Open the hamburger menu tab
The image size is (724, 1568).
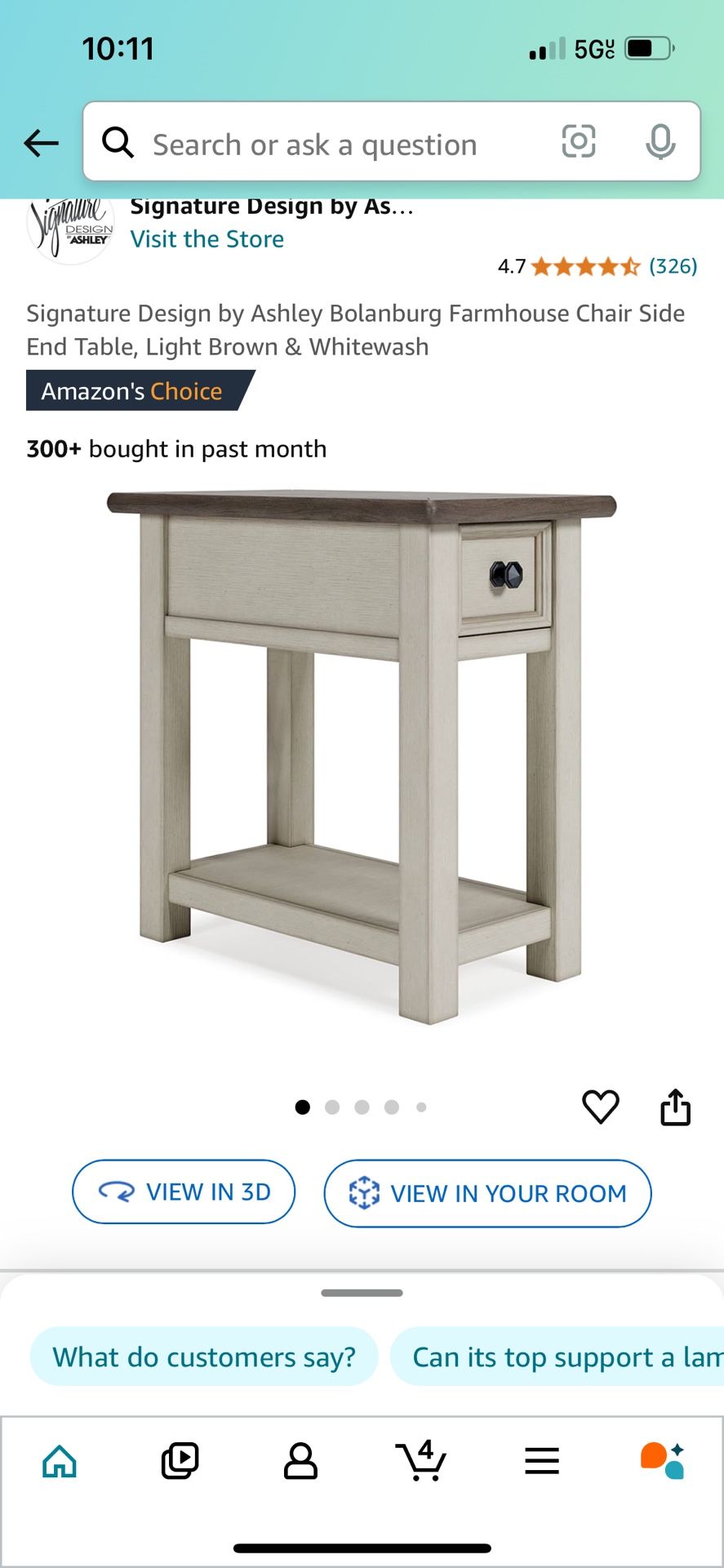[542, 1461]
